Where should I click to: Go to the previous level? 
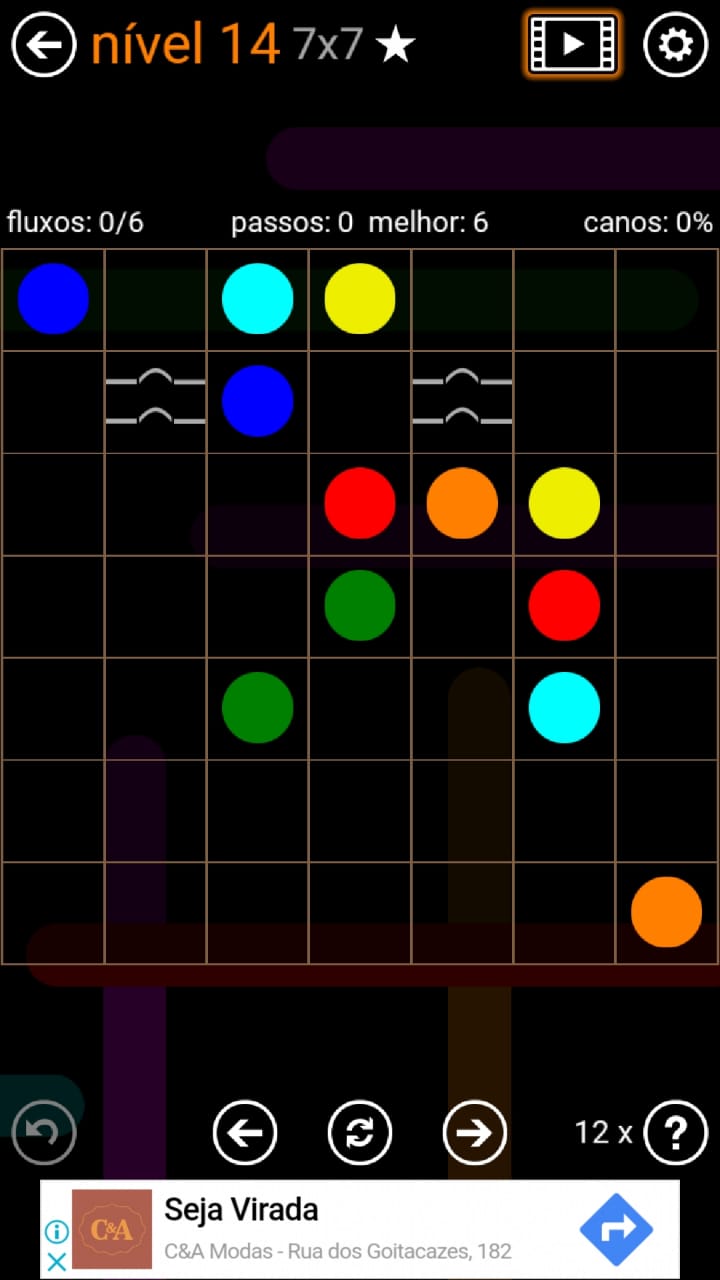tap(245, 1132)
